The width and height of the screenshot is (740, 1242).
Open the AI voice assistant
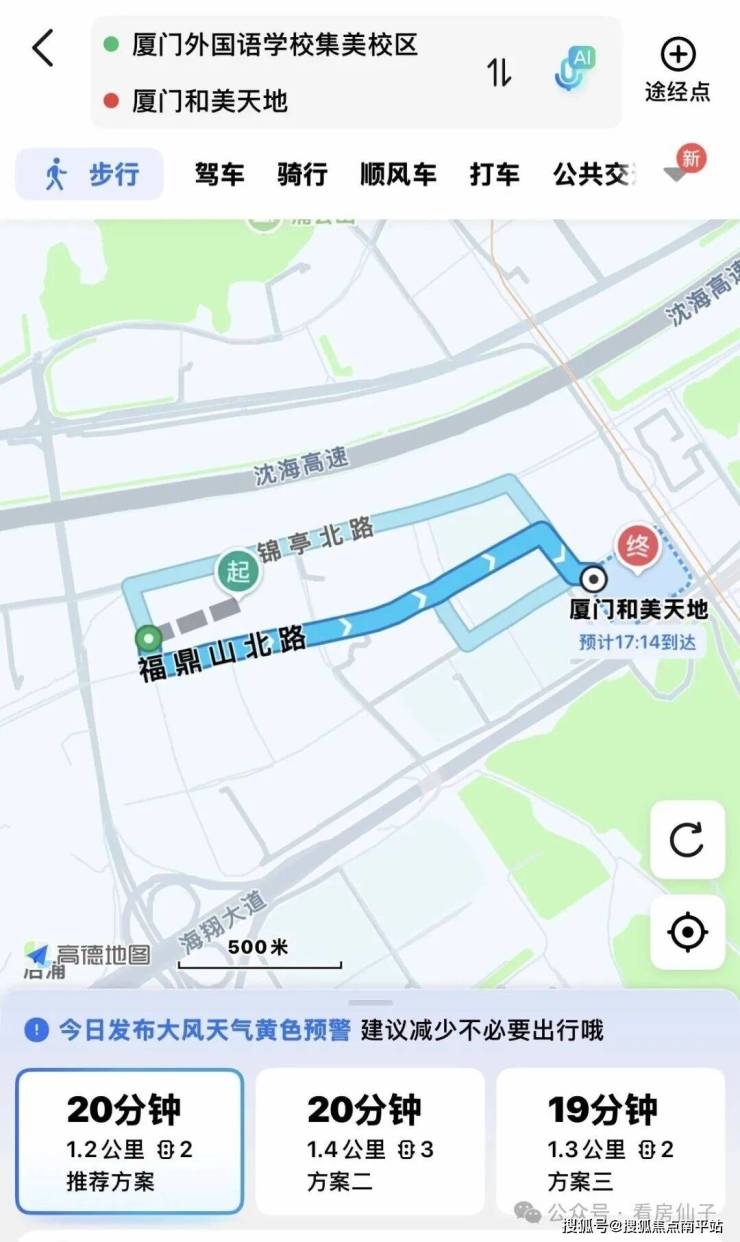575,70
